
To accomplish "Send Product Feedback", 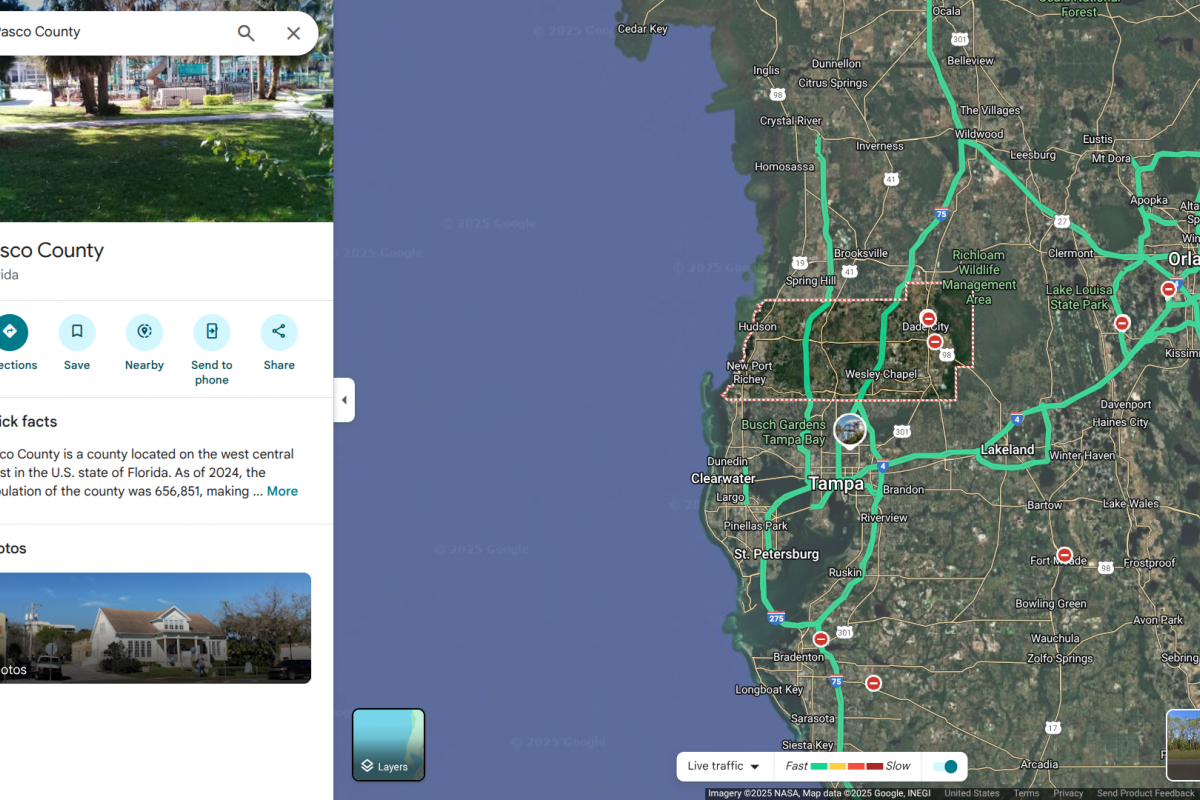I will coord(1145,793).
